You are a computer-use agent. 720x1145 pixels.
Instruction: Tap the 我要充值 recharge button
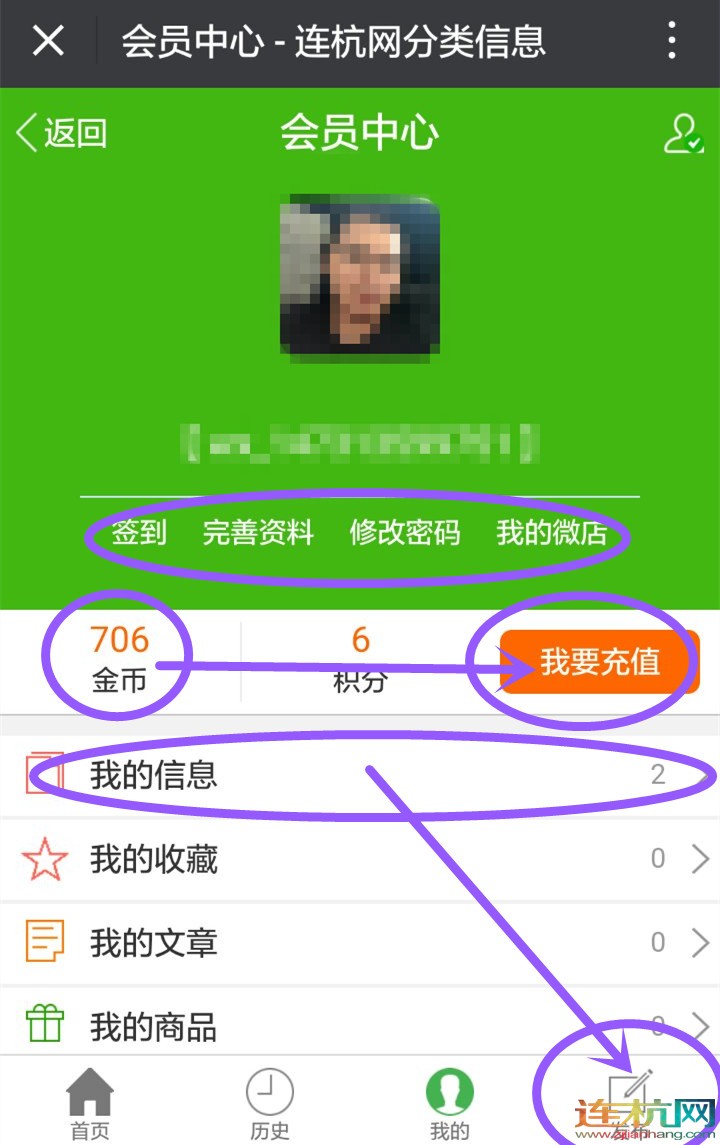click(x=599, y=662)
